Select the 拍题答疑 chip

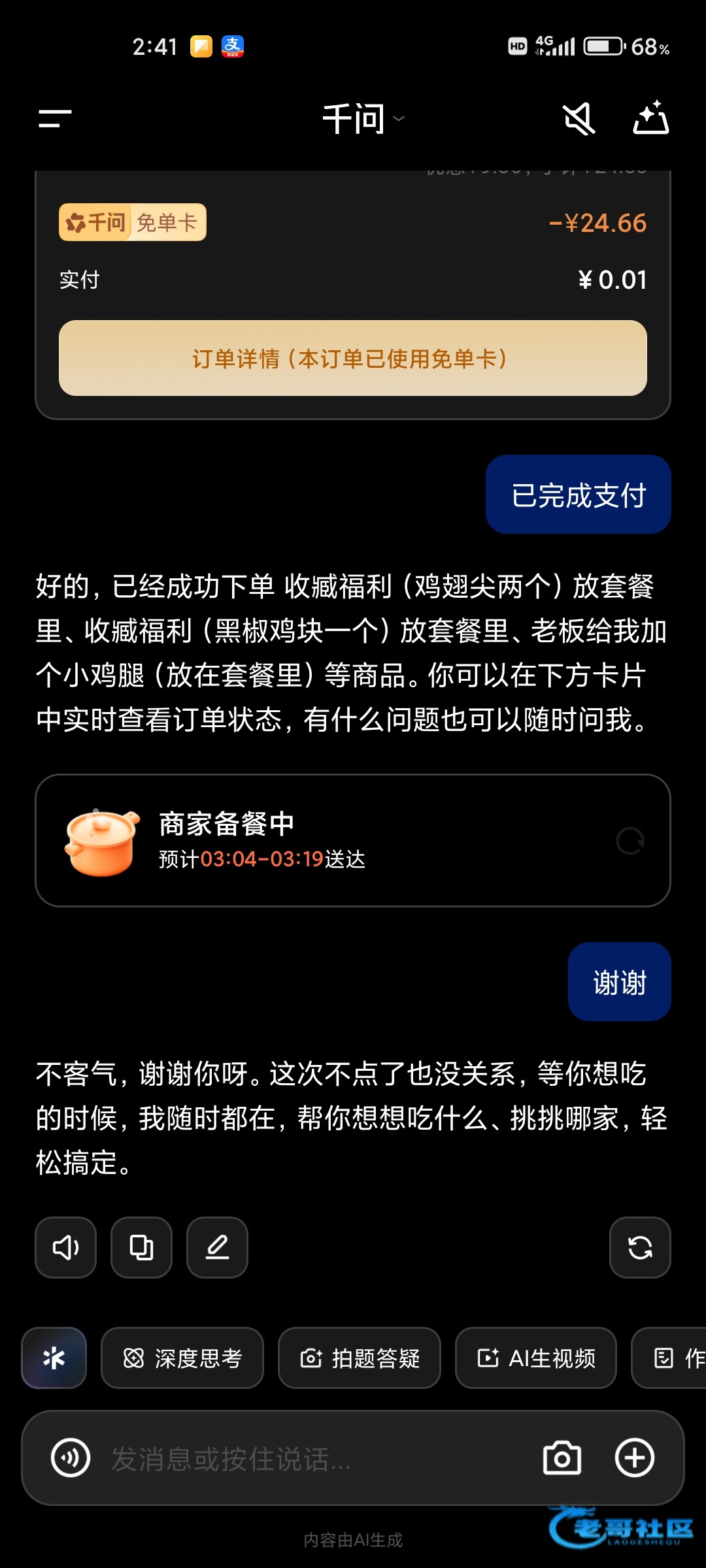tap(360, 1358)
